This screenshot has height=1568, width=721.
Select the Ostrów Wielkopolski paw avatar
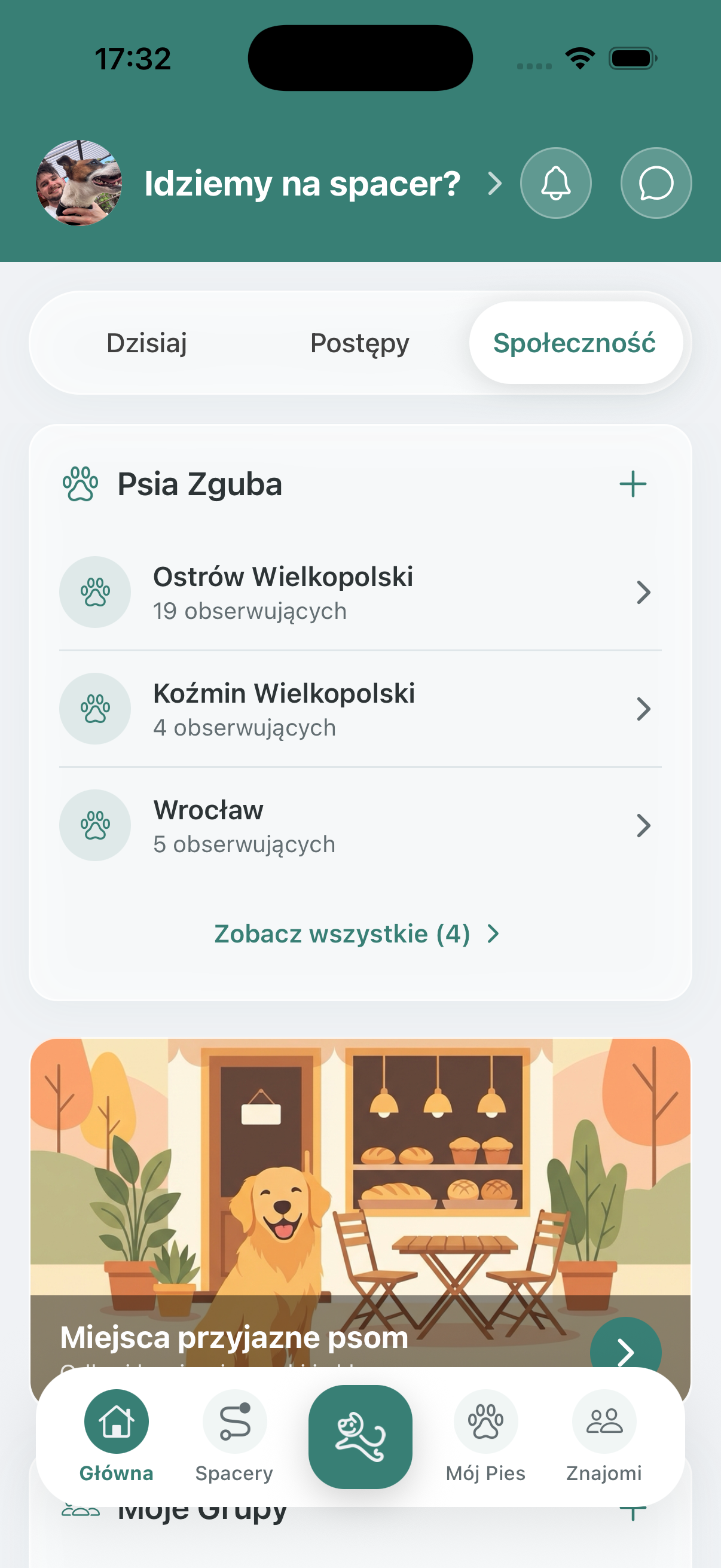95,591
